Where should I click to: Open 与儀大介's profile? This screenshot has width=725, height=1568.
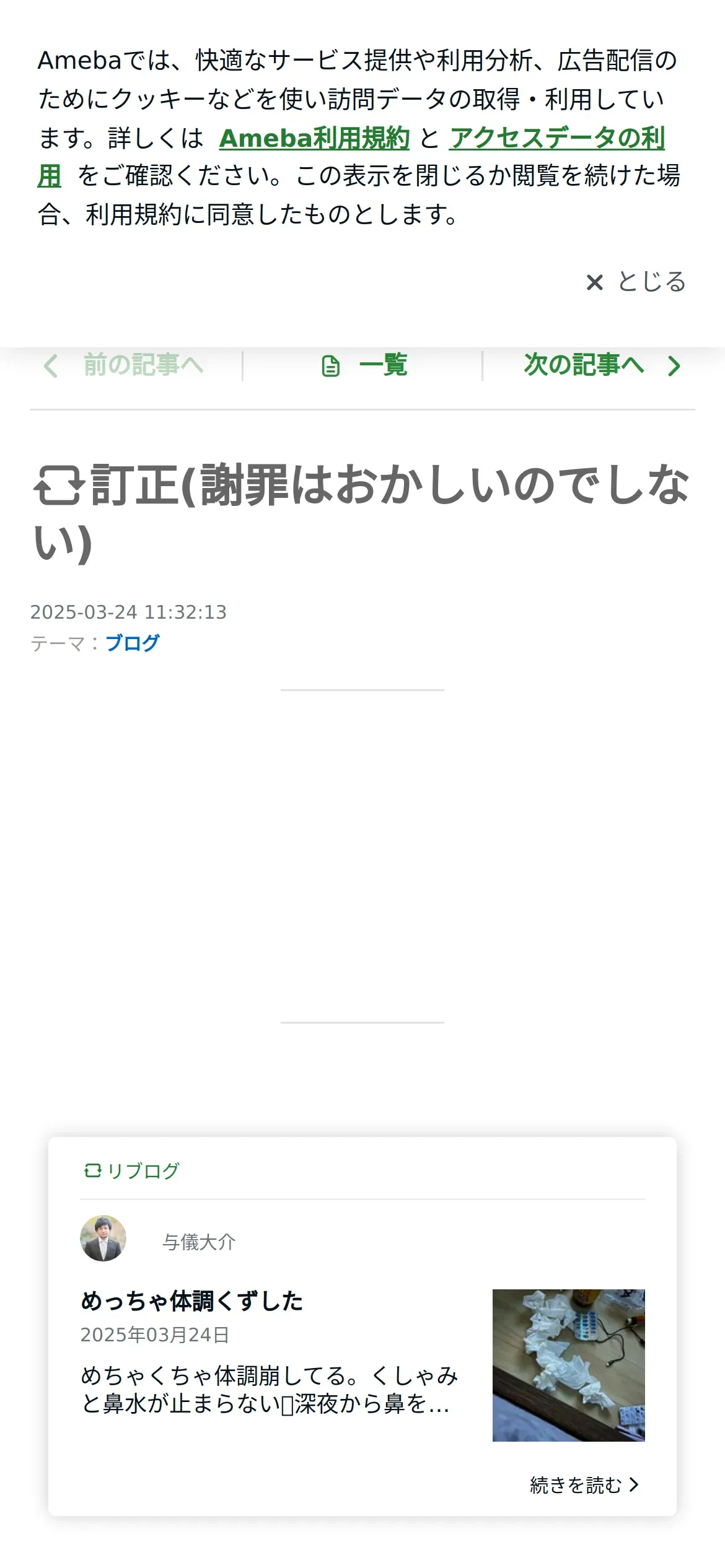pyautogui.click(x=199, y=1242)
